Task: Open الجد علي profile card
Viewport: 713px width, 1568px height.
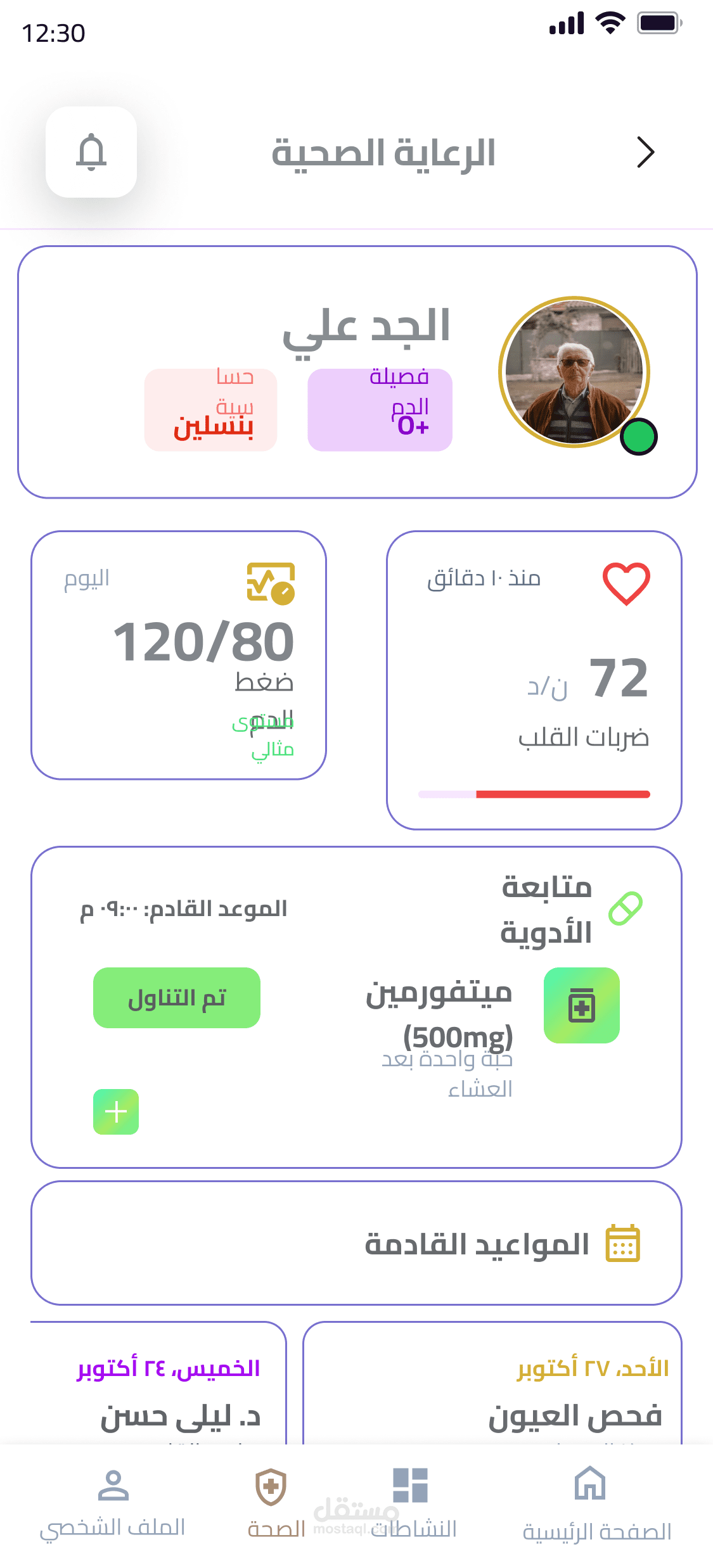Action: 357,372
